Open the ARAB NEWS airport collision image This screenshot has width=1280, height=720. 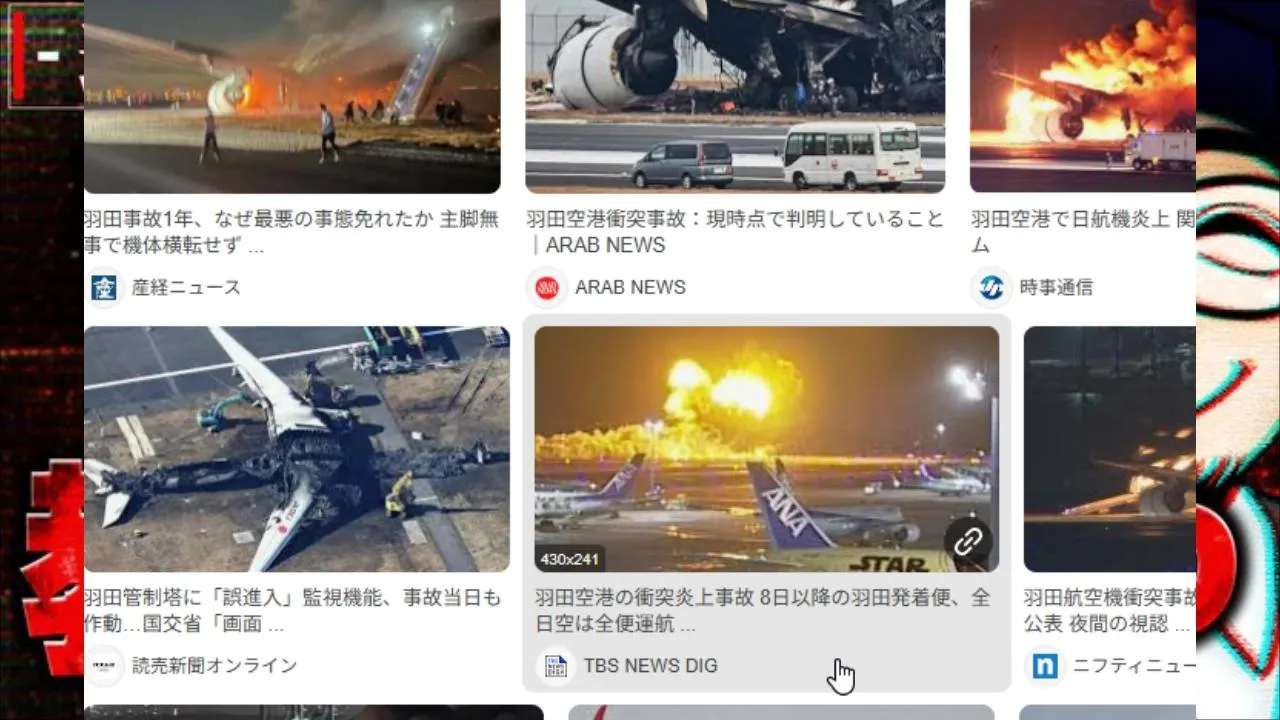coord(735,95)
